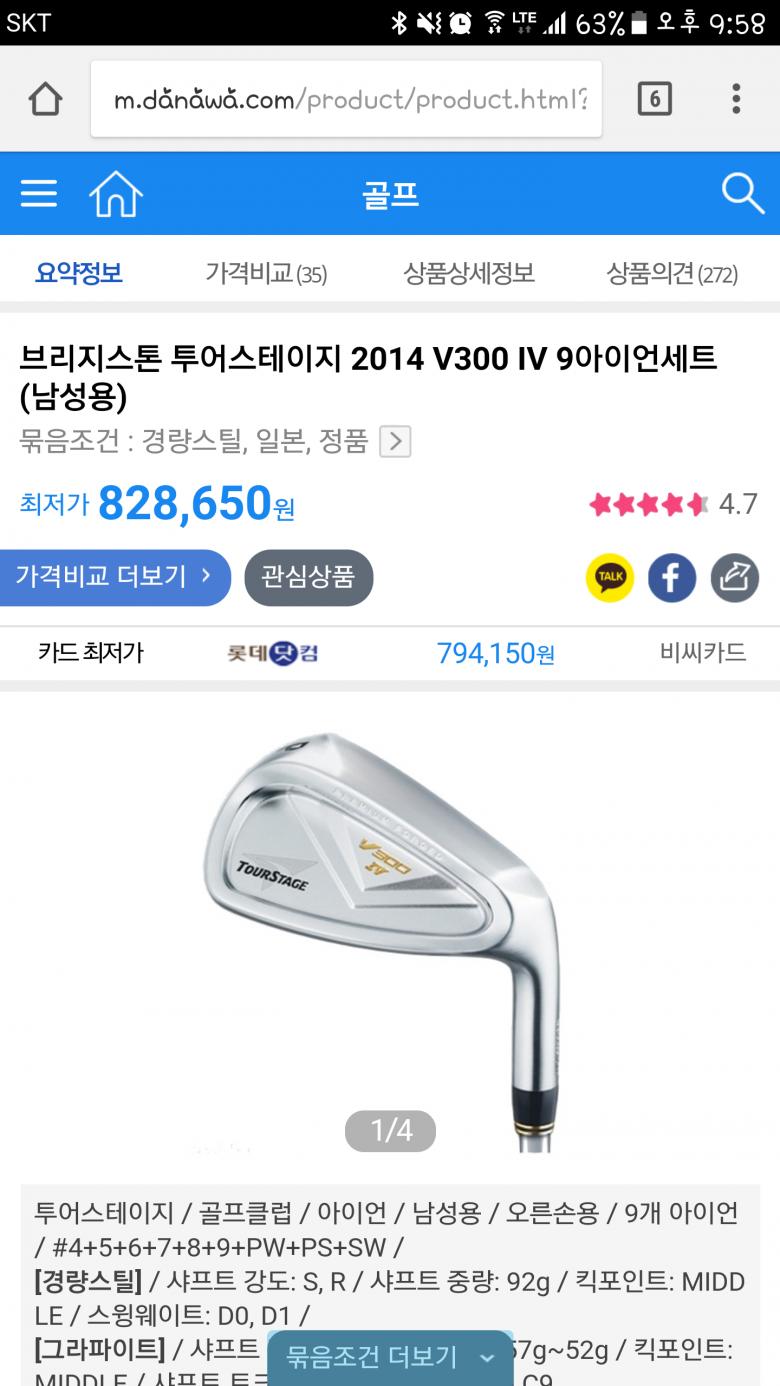Viewport: 780px width, 1386px height.
Task: Go to Danawa home via house icon
Action: (116, 193)
